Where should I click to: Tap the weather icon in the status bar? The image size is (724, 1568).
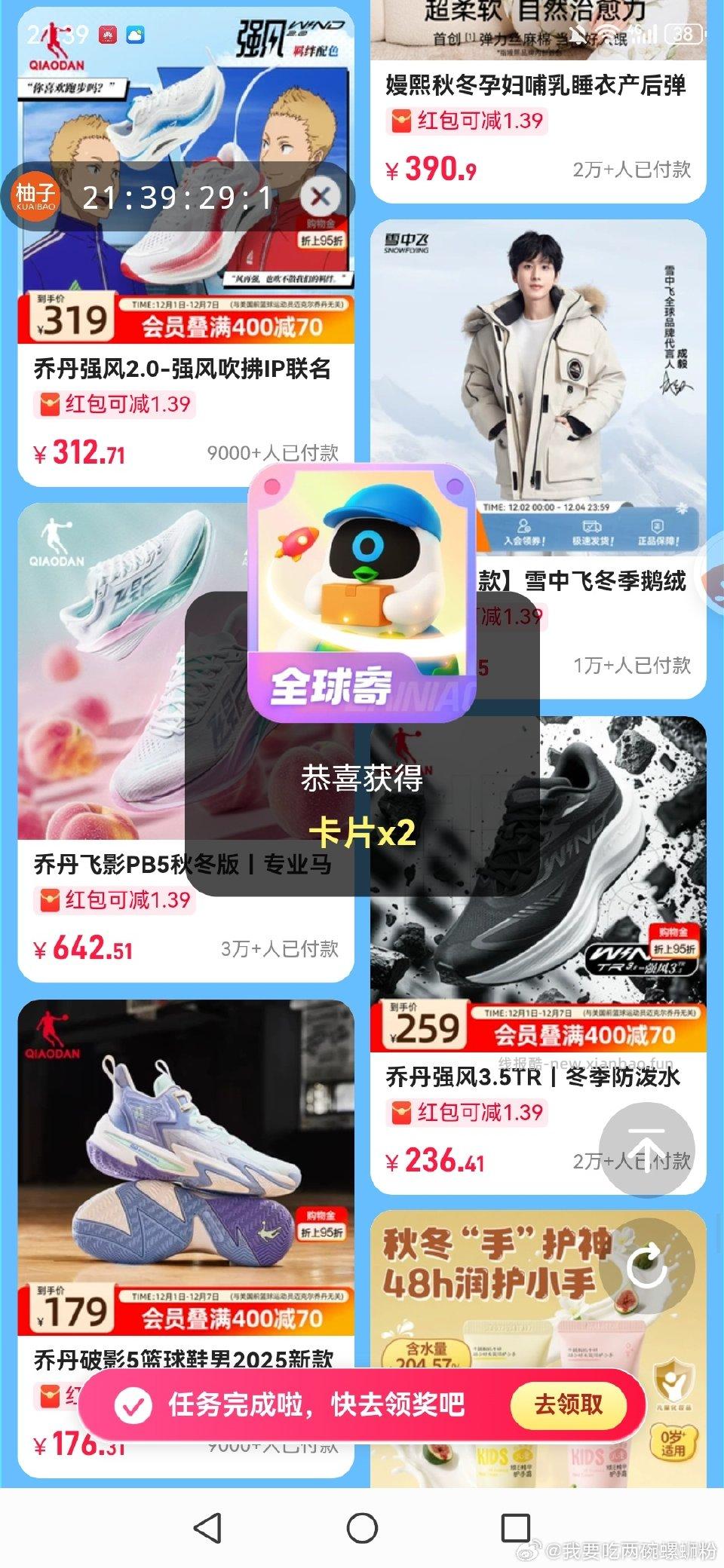click(x=136, y=35)
